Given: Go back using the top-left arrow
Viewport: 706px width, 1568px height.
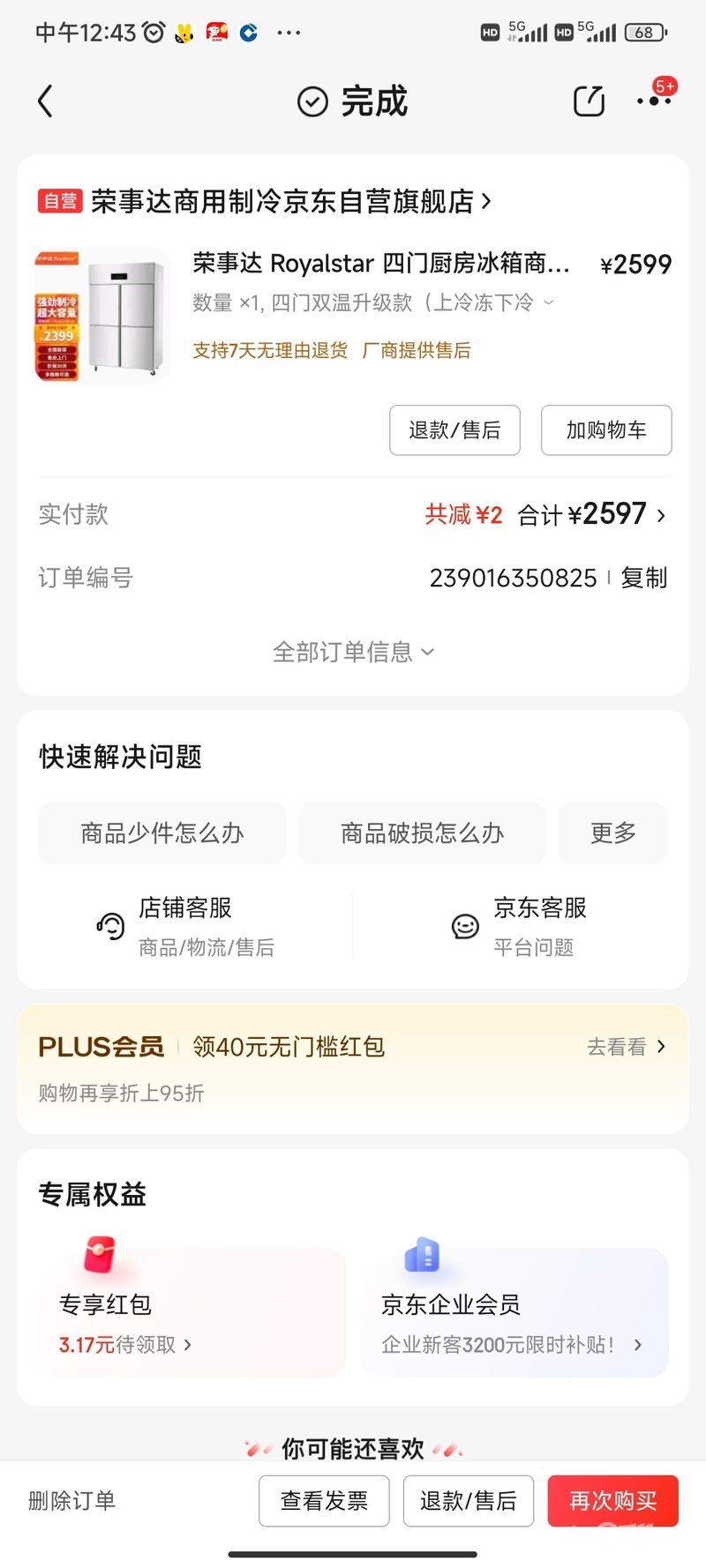Looking at the screenshot, I should 46,101.
